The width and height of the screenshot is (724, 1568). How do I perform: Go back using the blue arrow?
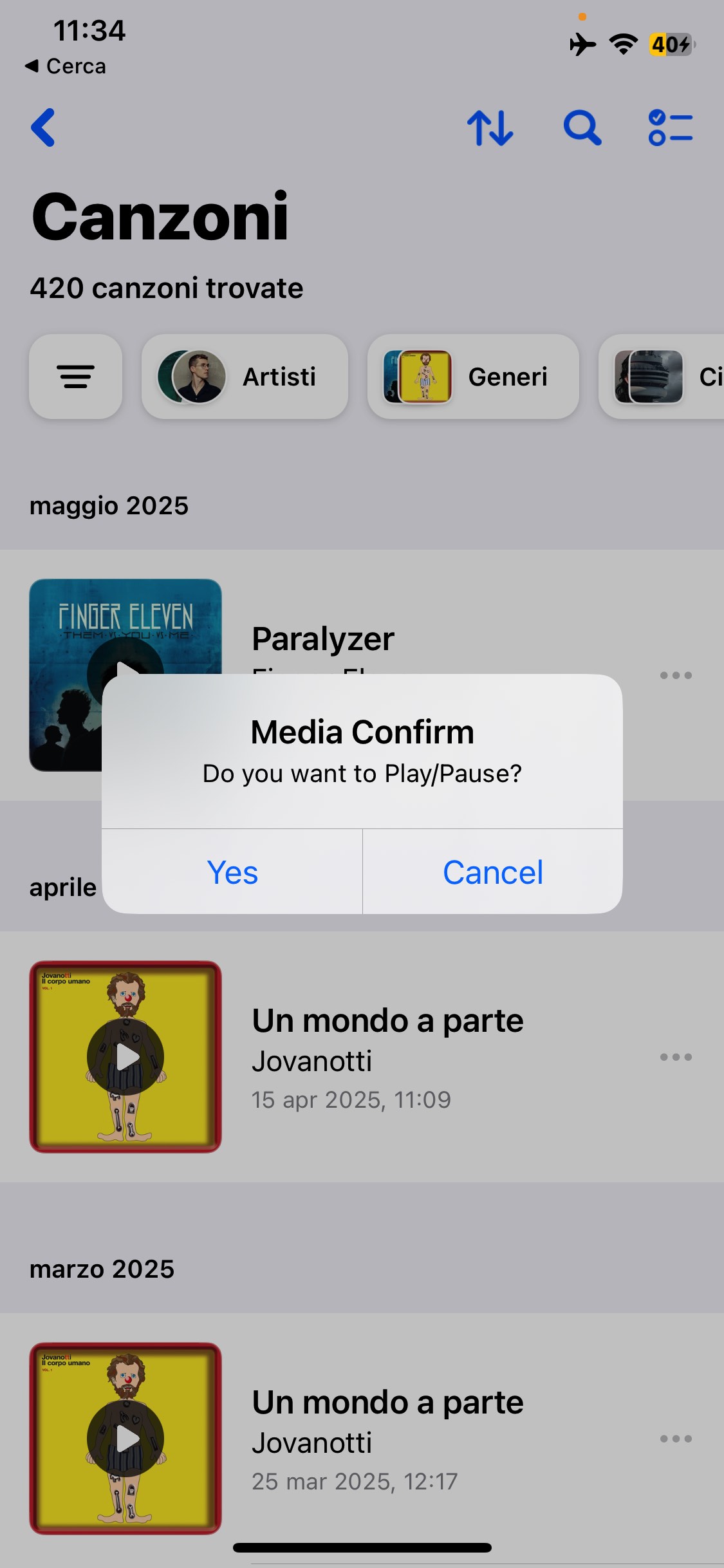[x=43, y=127]
